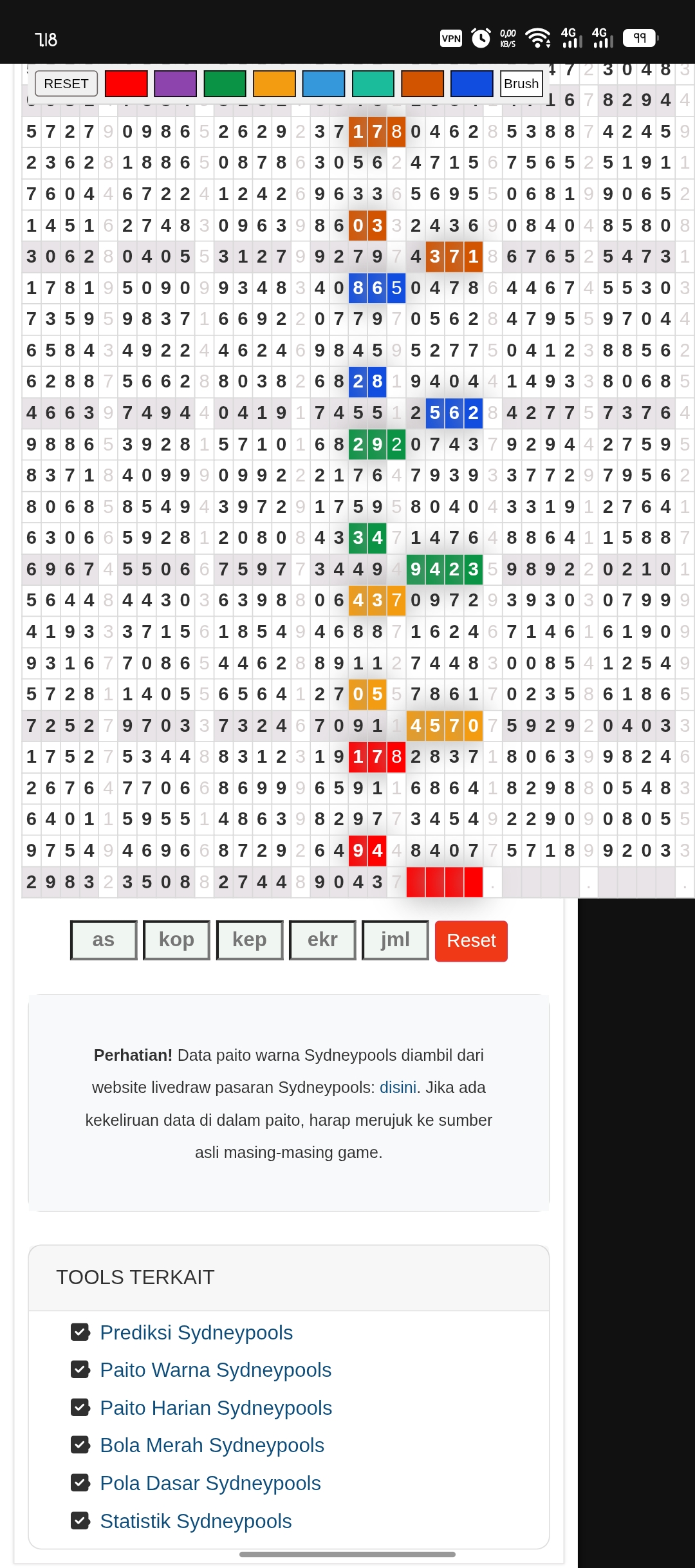Select the dark orange color swatch

(423, 84)
